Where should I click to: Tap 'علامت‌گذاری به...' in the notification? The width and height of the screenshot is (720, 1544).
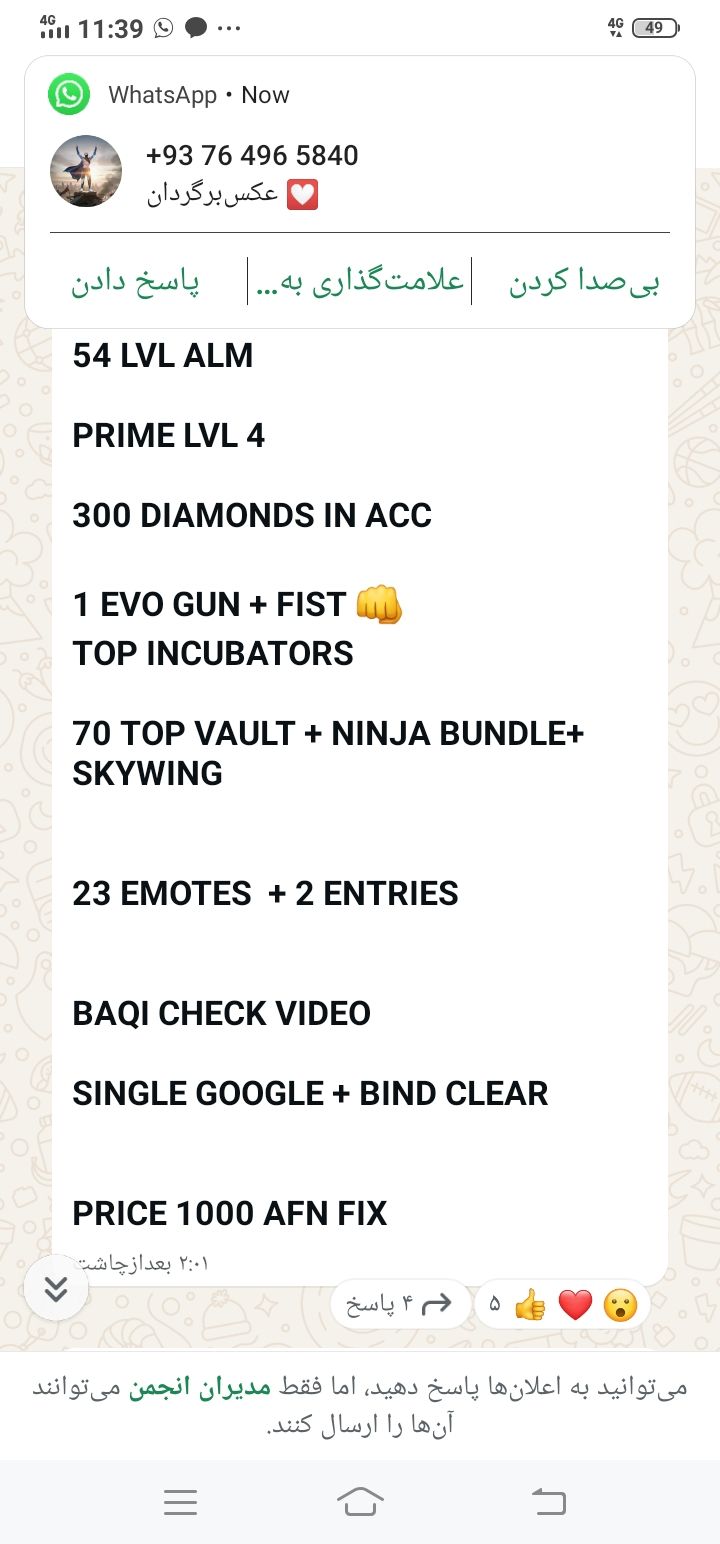(360, 282)
